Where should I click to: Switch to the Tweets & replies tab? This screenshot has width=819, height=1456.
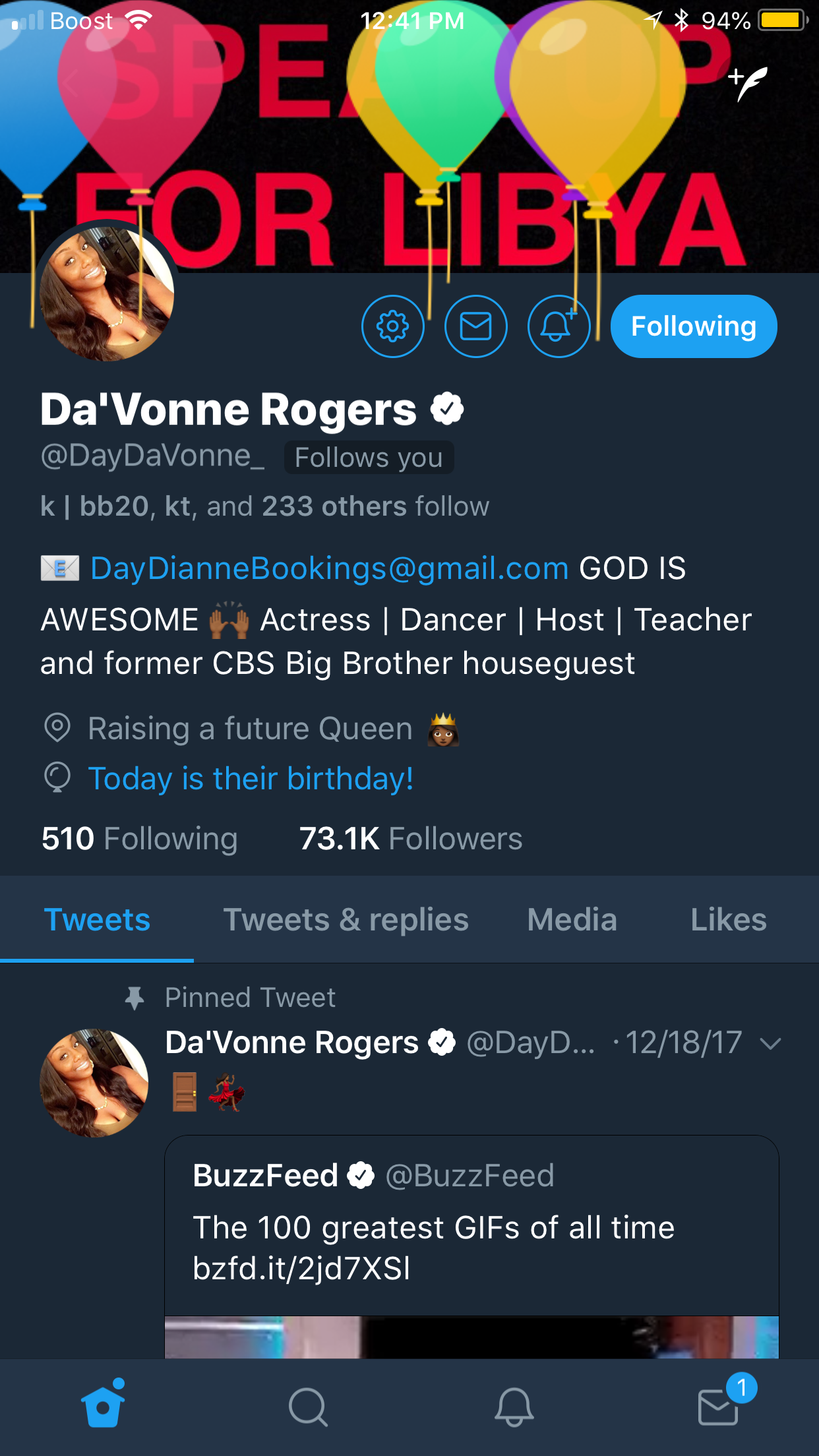coord(346,919)
